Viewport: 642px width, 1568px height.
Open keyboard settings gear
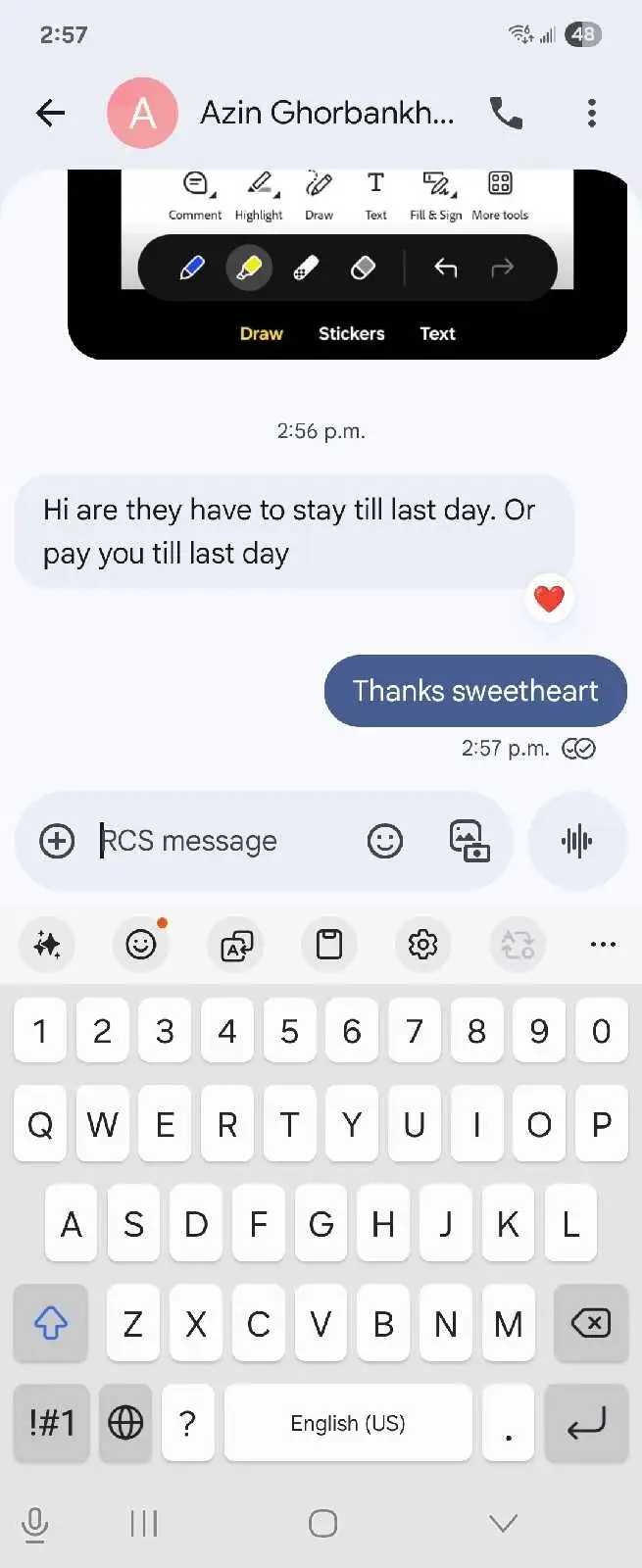422,945
